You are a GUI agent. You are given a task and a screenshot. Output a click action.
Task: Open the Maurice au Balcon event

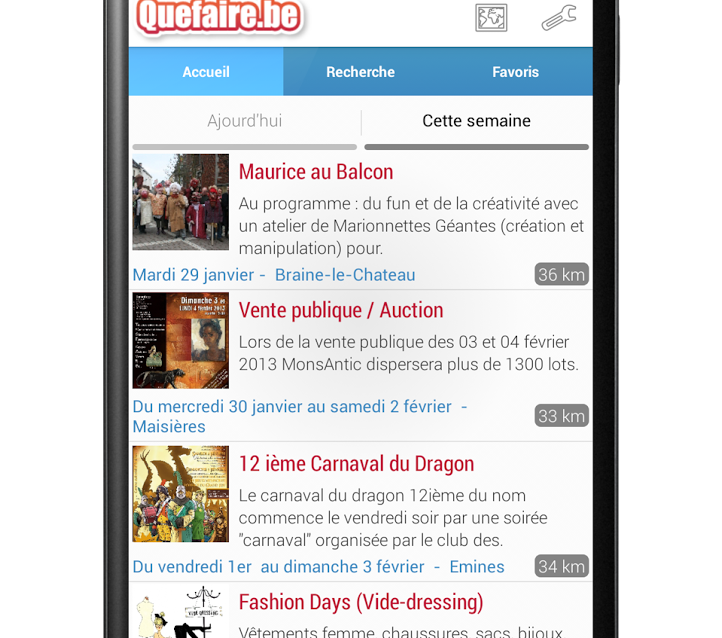coord(316,172)
